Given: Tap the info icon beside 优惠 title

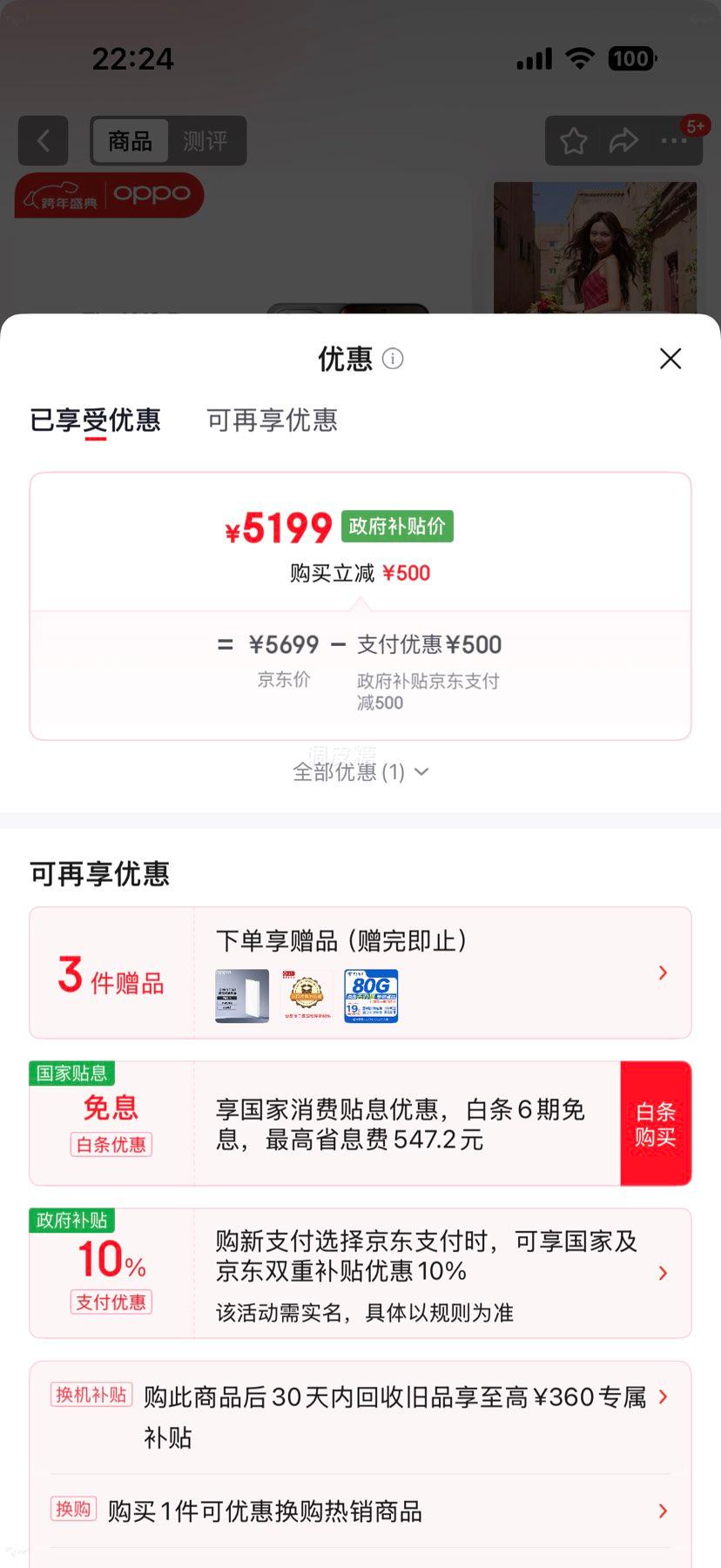Looking at the screenshot, I should 393,359.
